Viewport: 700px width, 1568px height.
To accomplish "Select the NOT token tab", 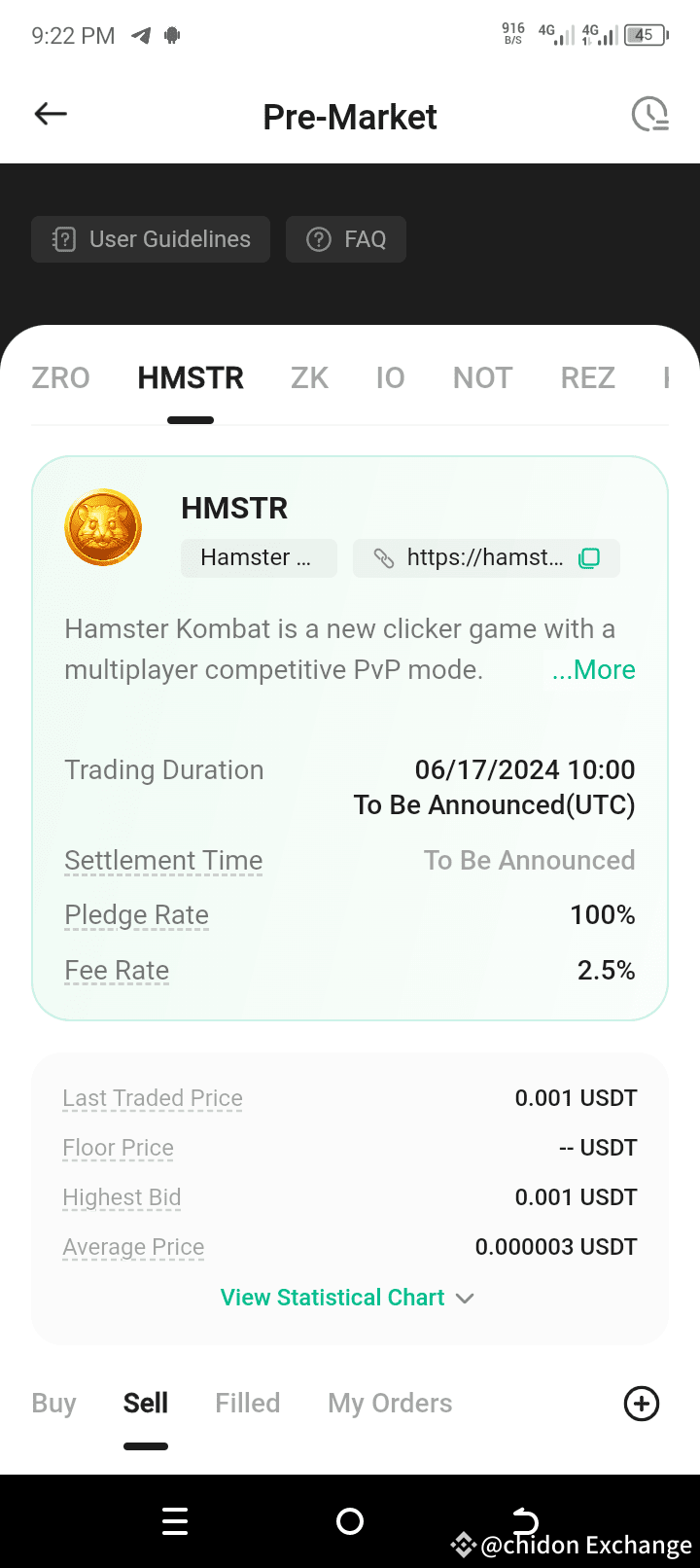I will click(482, 377).
